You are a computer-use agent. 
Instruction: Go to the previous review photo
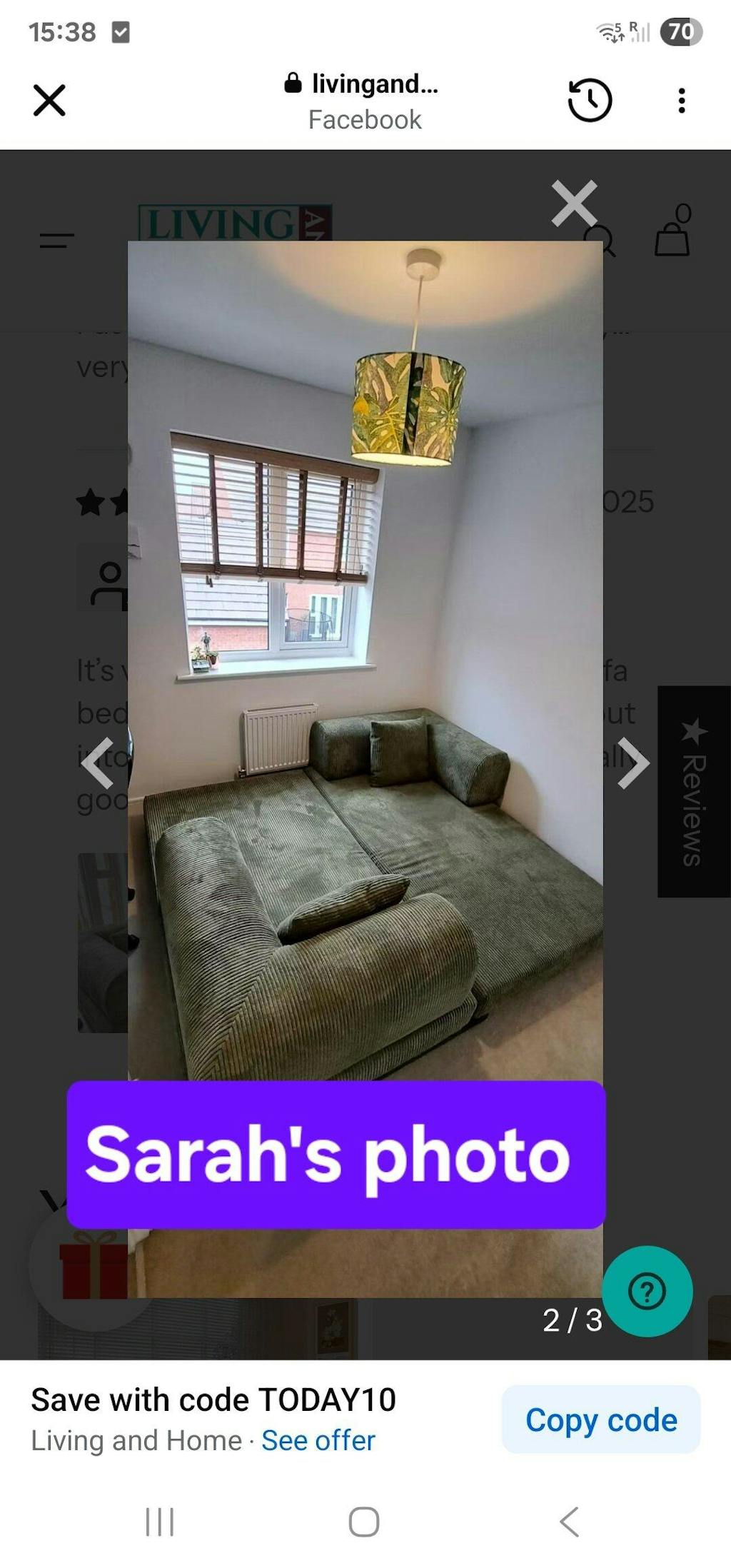pos(98,763)
